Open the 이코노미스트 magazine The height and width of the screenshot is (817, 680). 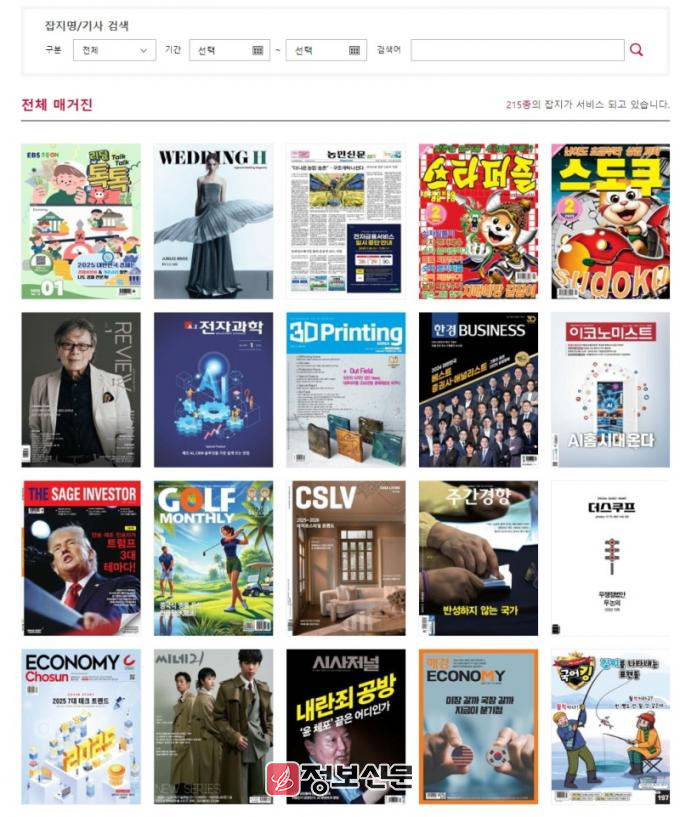(x=610, y=390)
